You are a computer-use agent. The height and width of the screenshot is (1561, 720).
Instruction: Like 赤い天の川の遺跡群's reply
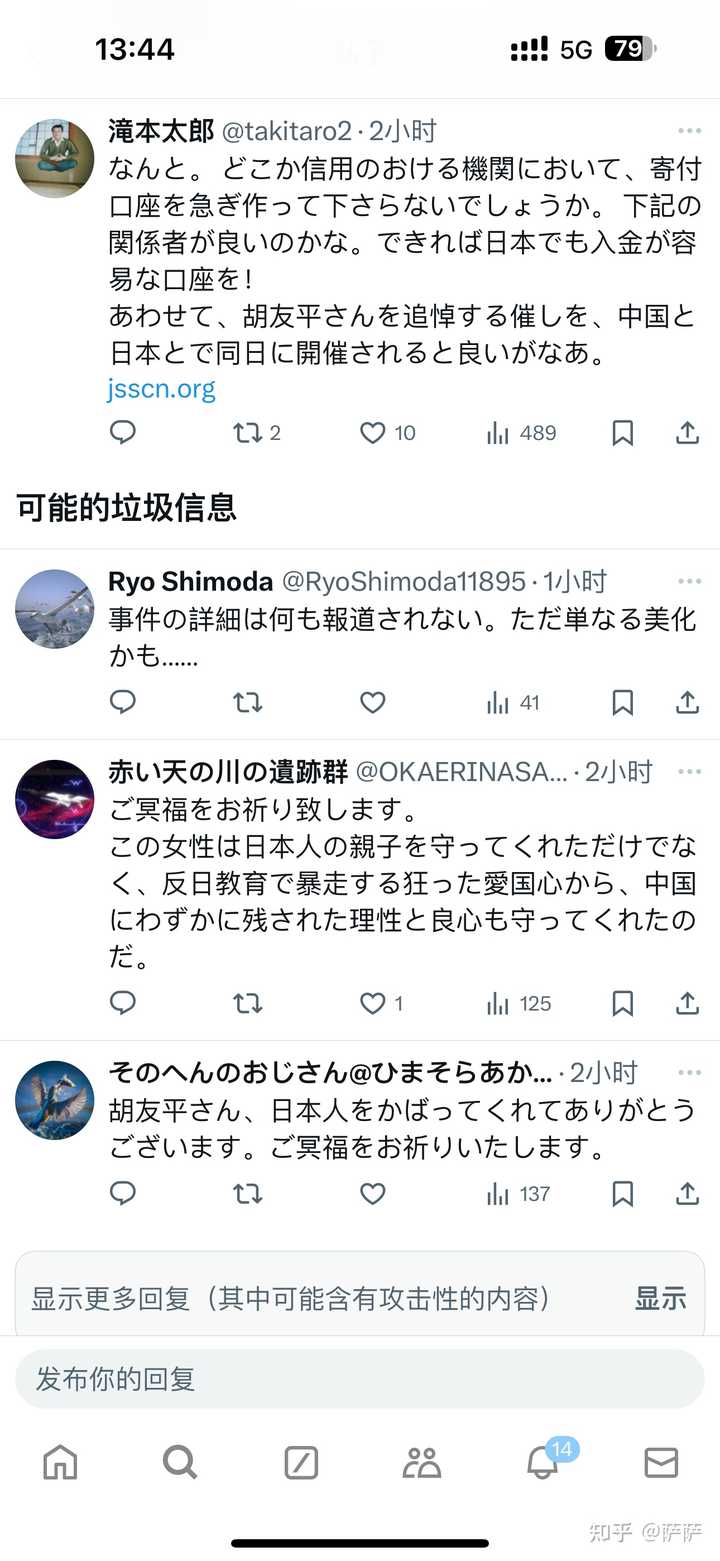pos(373,1003)
